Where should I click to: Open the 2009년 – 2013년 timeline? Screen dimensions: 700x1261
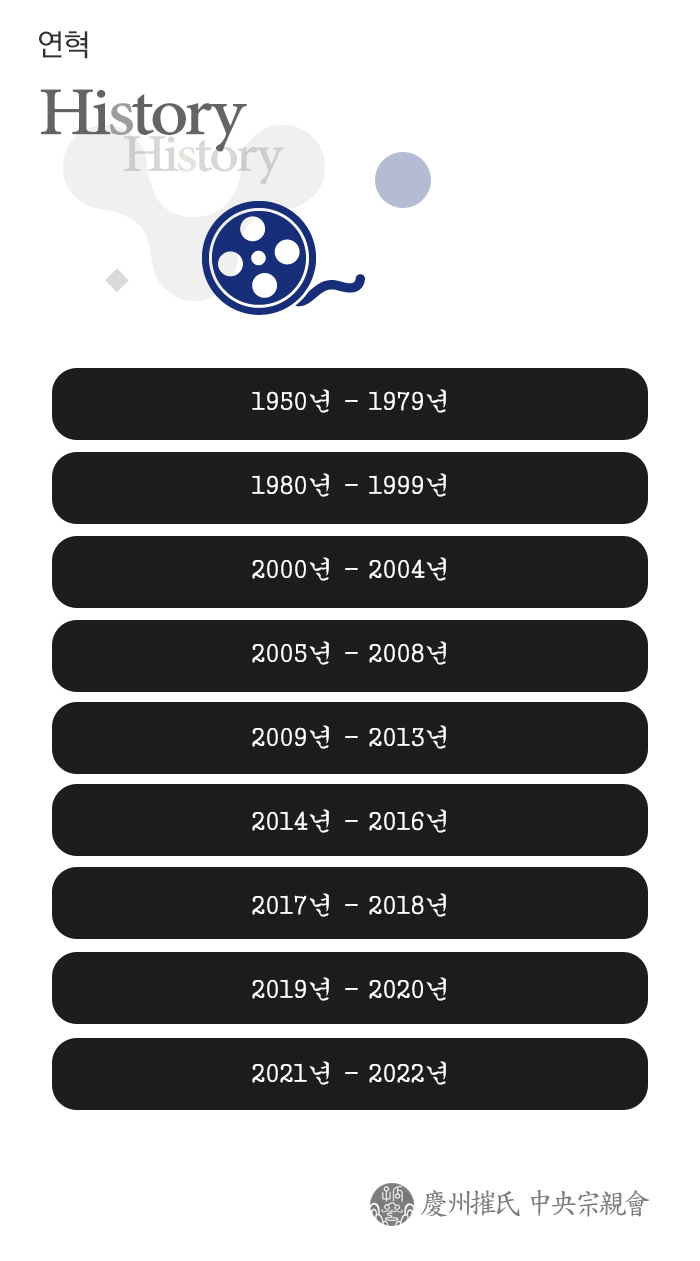[350, 738]
